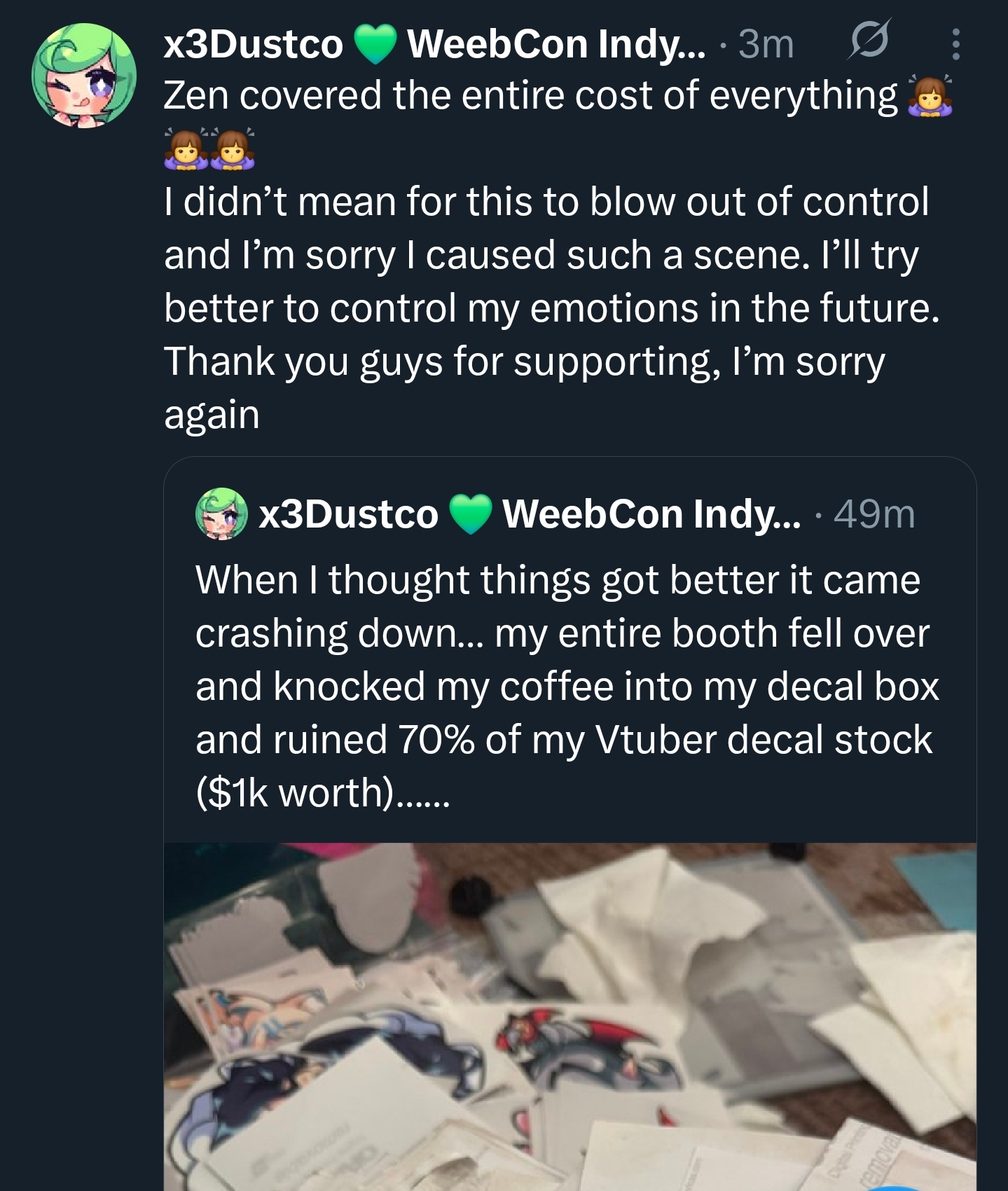Tap the Grok slash icon on the post
Viewport: 1008px width, 1191px height.
869,41
